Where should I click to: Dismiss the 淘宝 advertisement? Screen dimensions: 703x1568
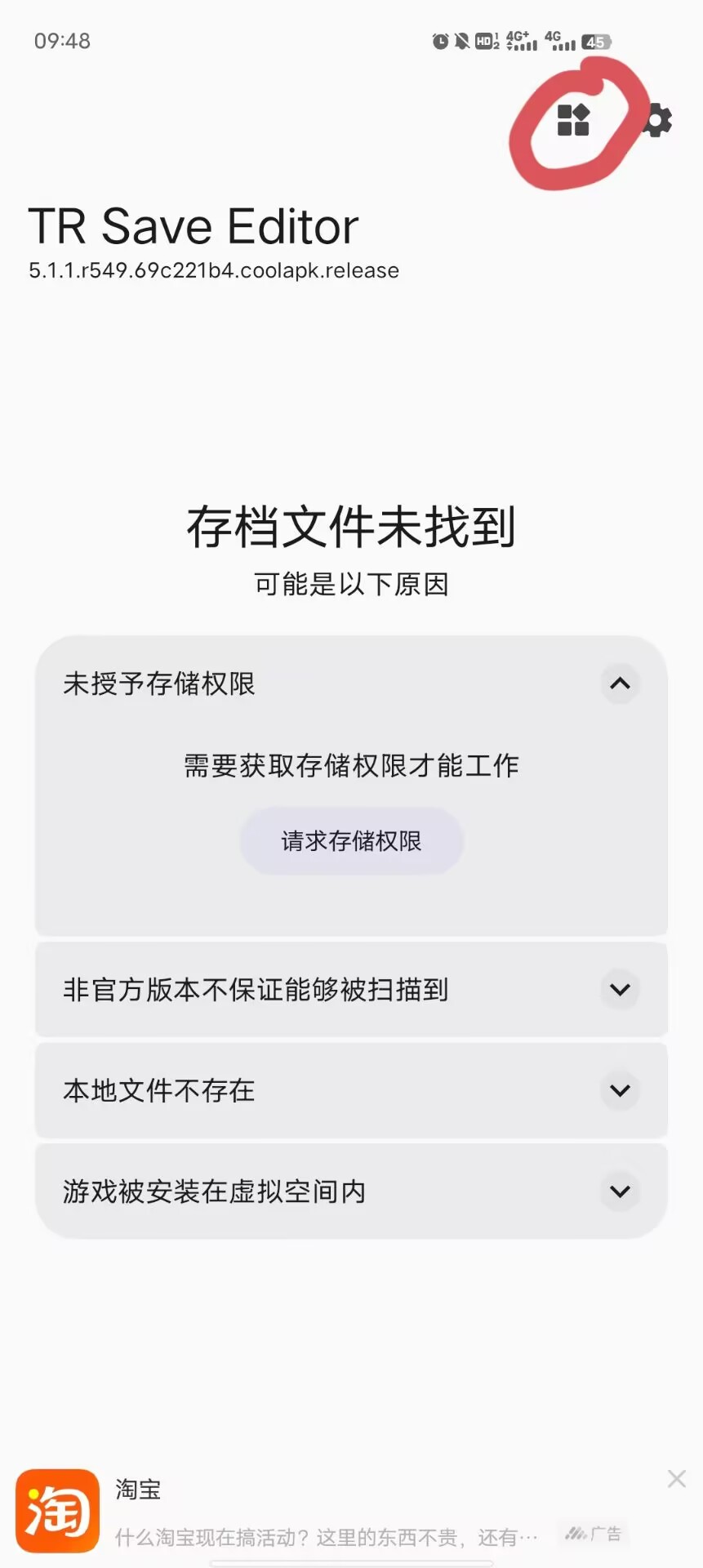(x=676, y=1478)
